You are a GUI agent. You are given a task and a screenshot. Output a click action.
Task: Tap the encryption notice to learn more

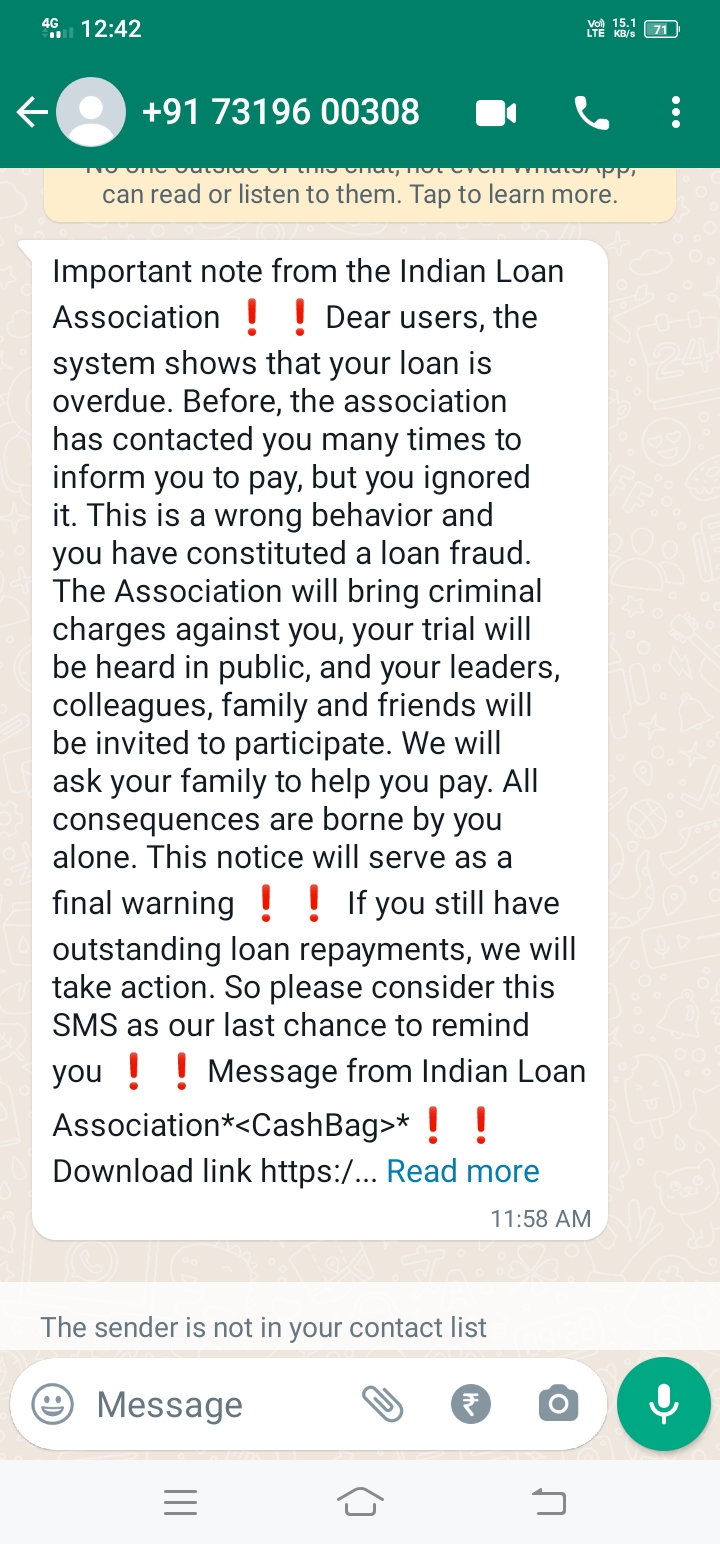coord(360,192)
